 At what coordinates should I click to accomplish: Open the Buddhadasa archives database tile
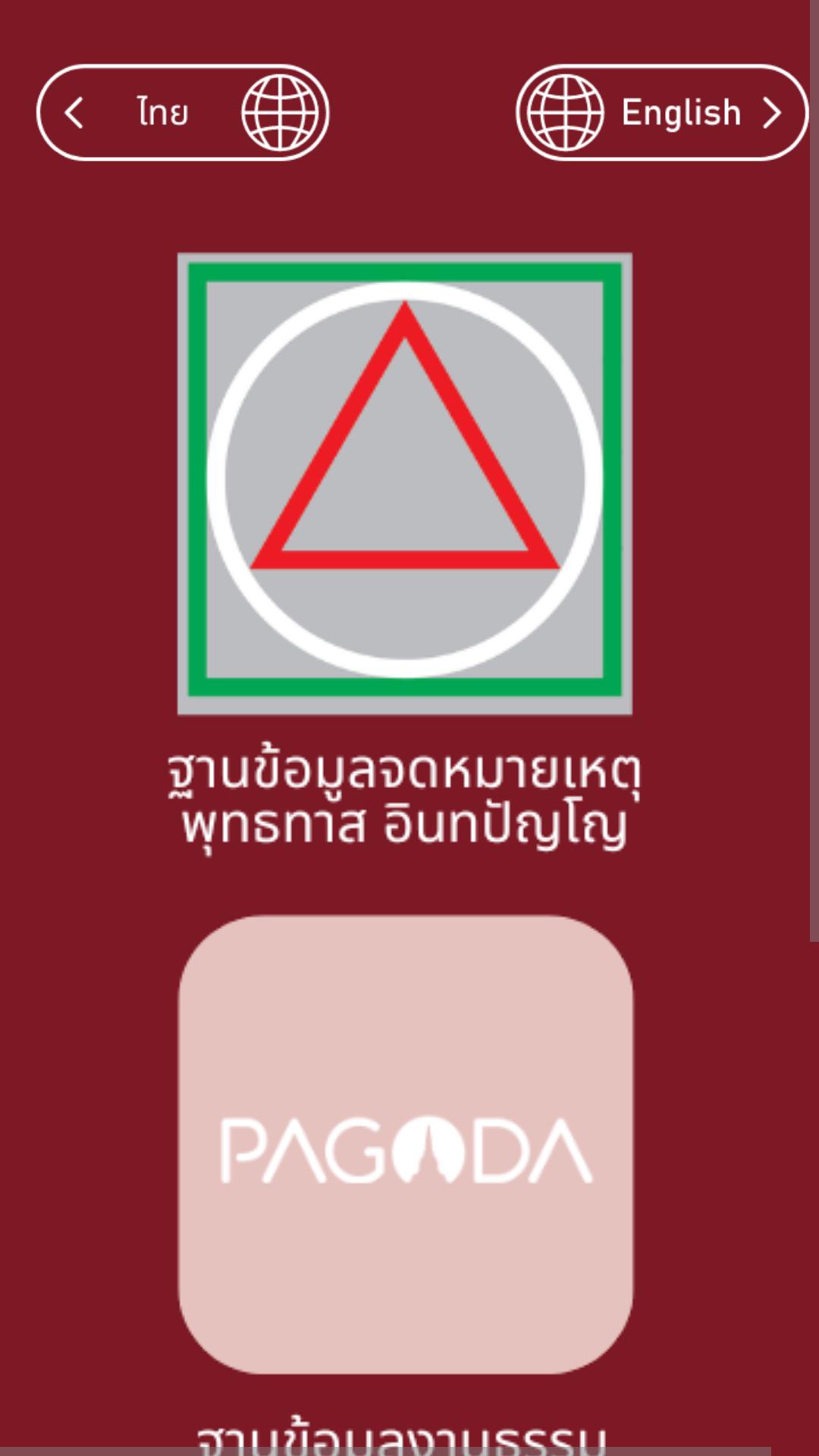pyautogui.click(x=405, y=484)
